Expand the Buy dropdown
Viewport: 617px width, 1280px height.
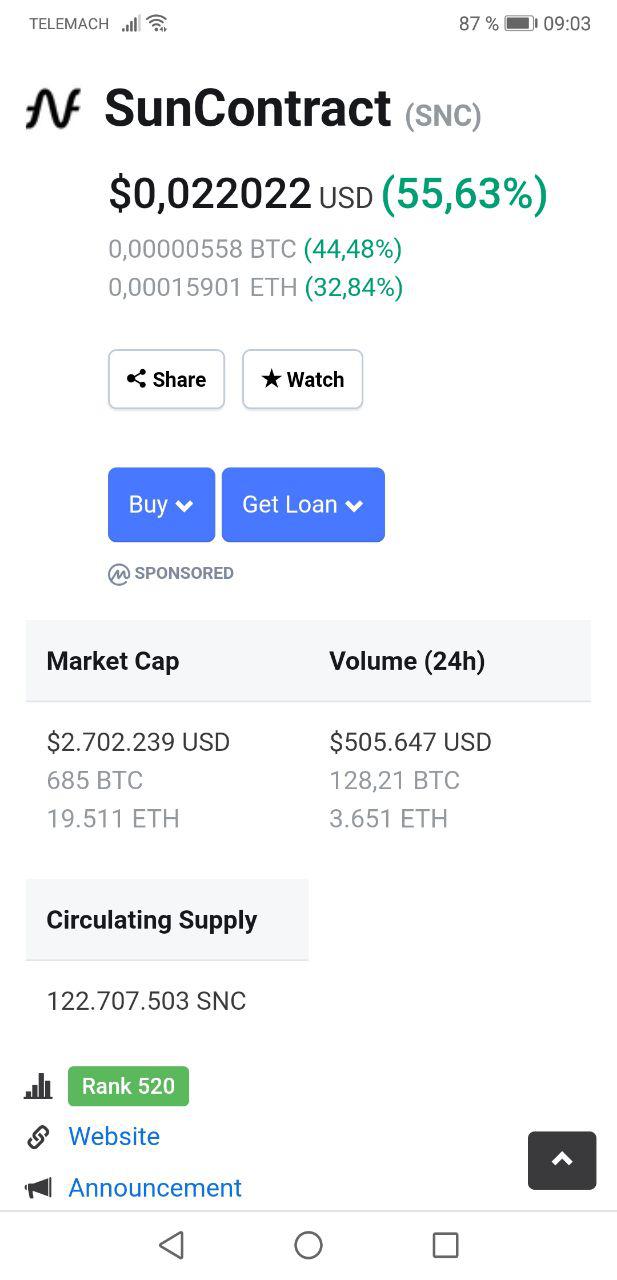[x=161, y=505]
